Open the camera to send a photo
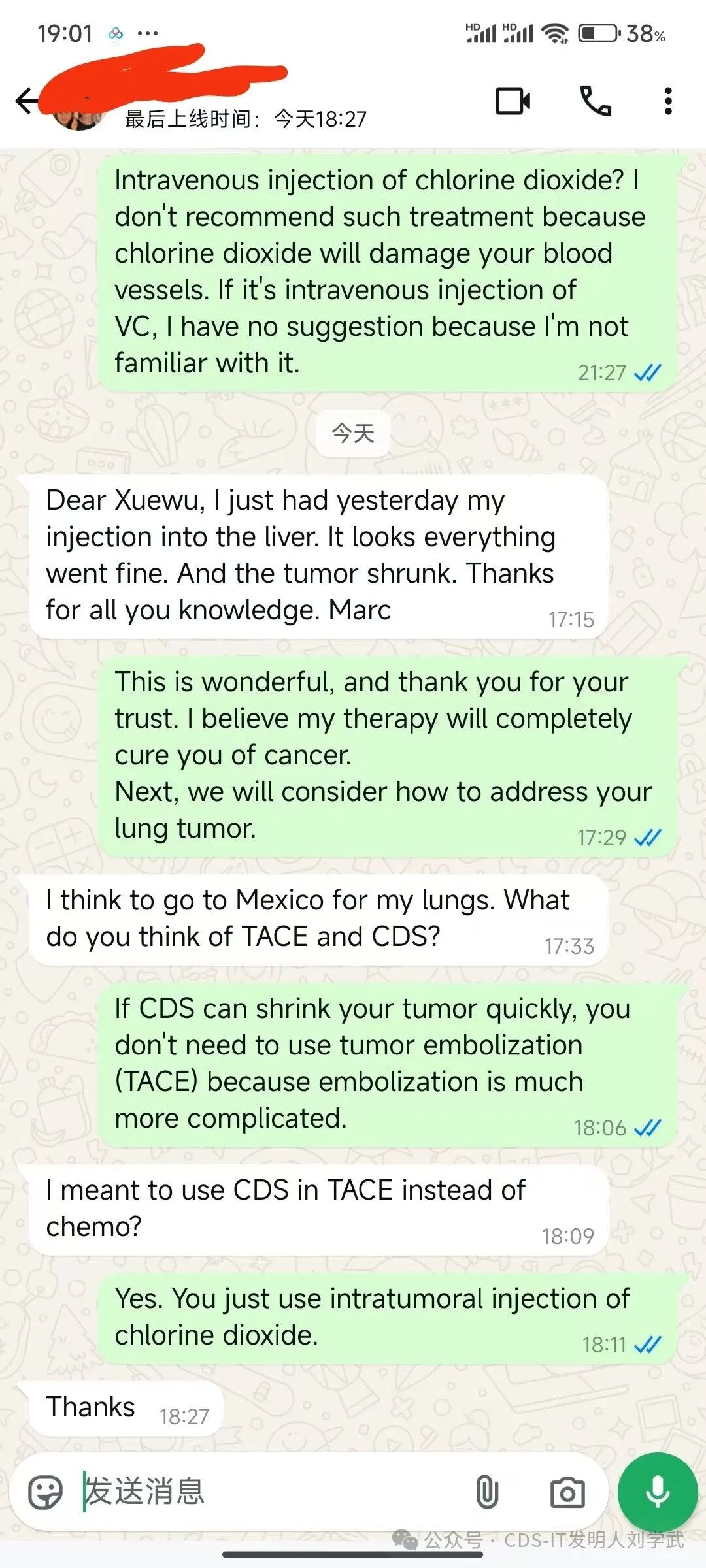 click(567, 1492)
